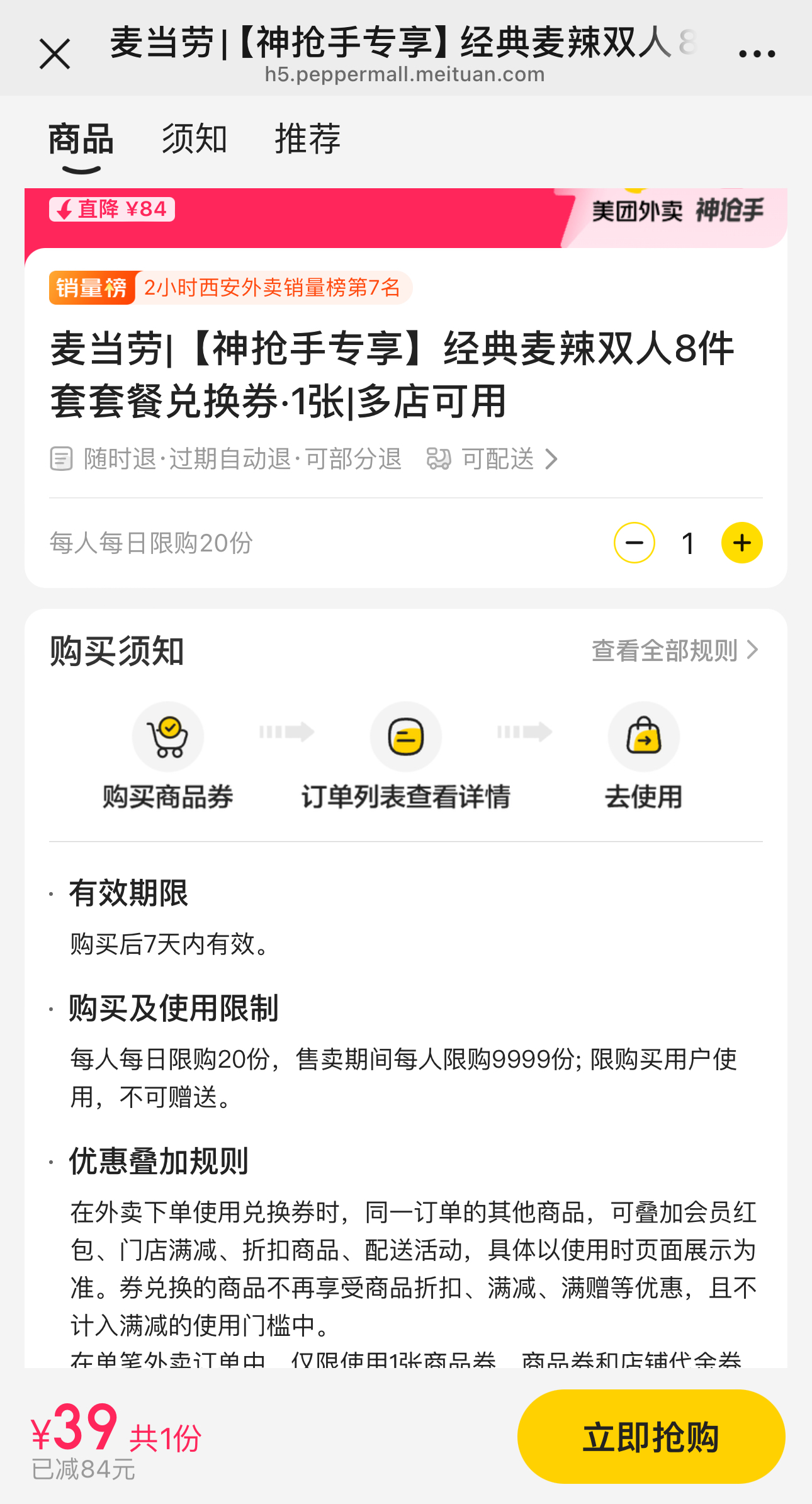The width and height of the screenshot is (812, 1504).
Task: Increase quantity with the plus button
Action: (x=742, y=543)
